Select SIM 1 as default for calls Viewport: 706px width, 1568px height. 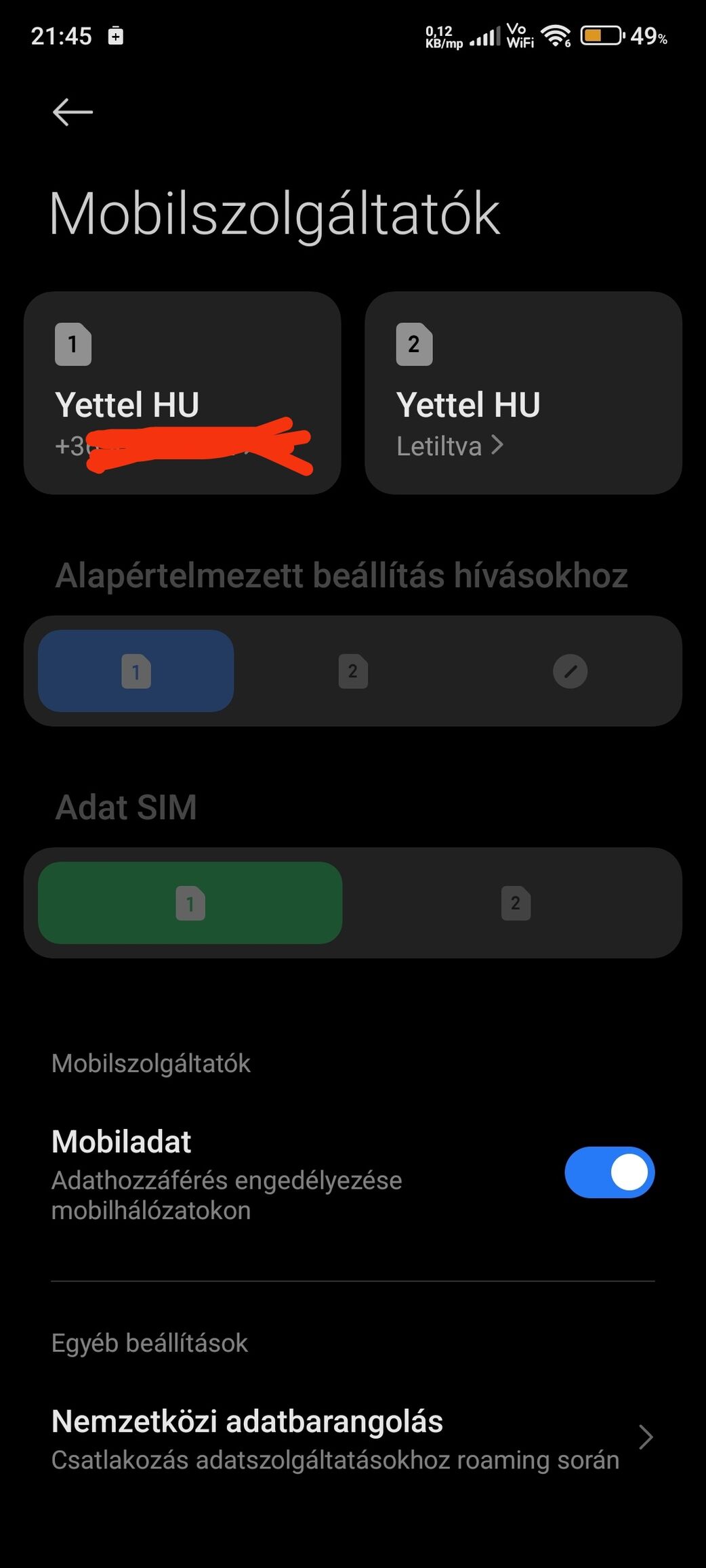[x=136, y=671]
